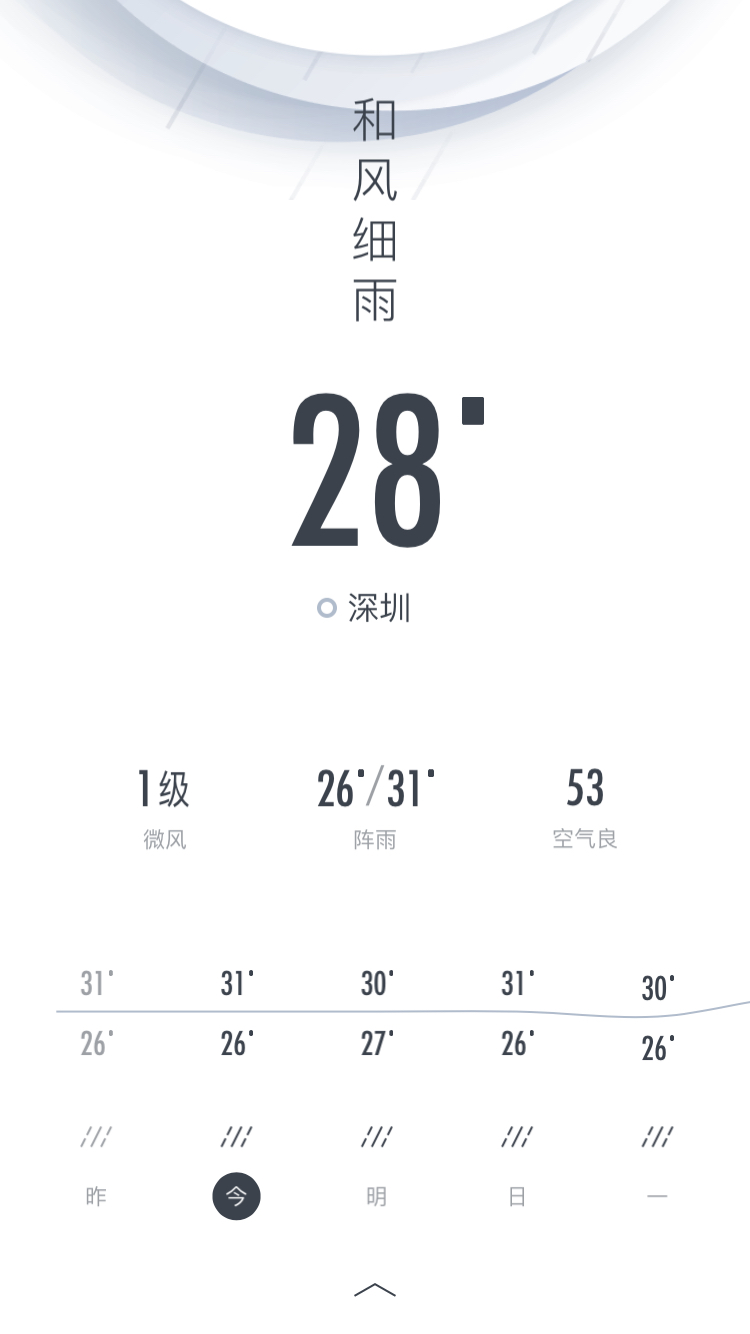
Task: Switch to tomorrow's forecast marked 明
Action: click(x=376, y=1196)
